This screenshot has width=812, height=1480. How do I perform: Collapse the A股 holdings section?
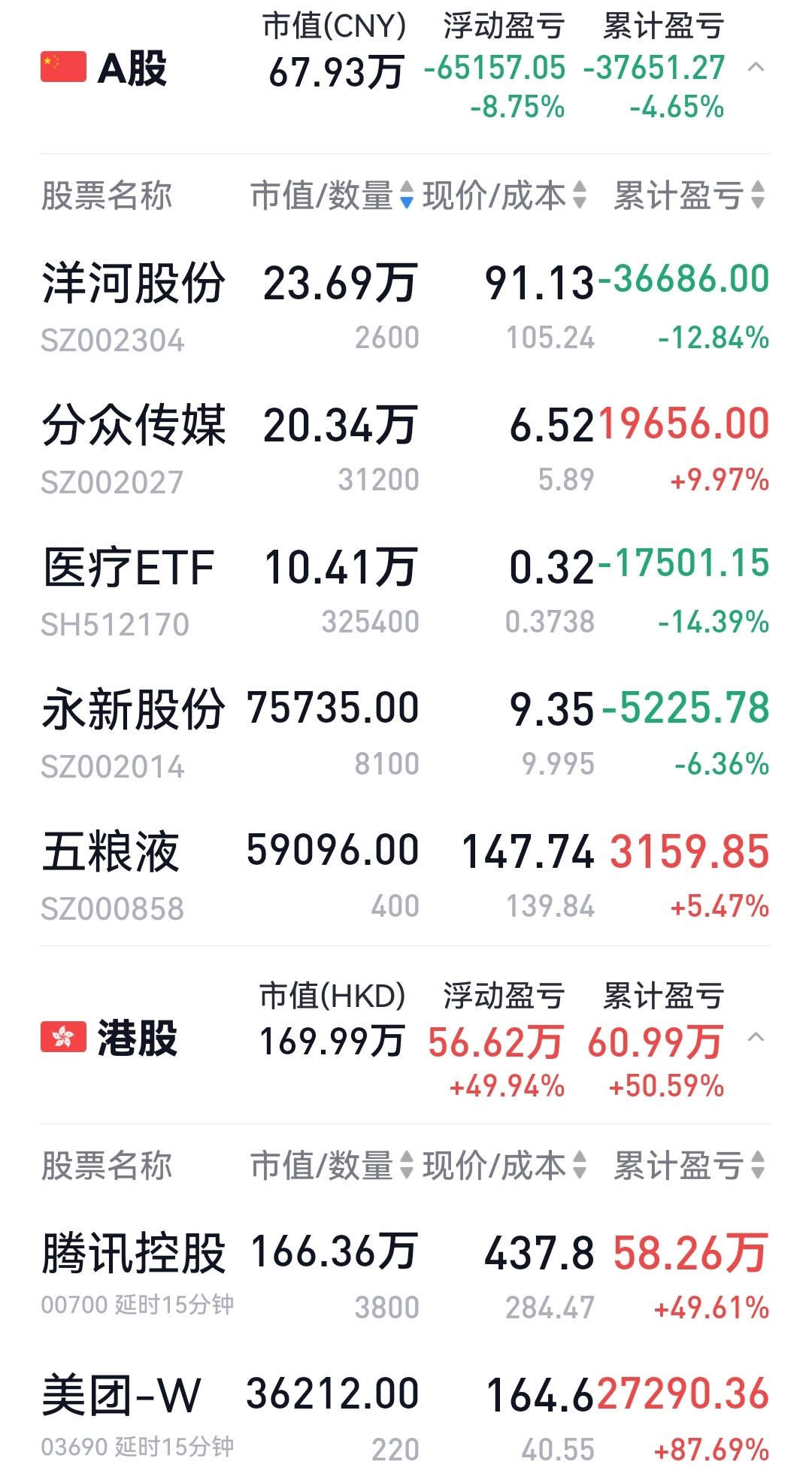756,68
